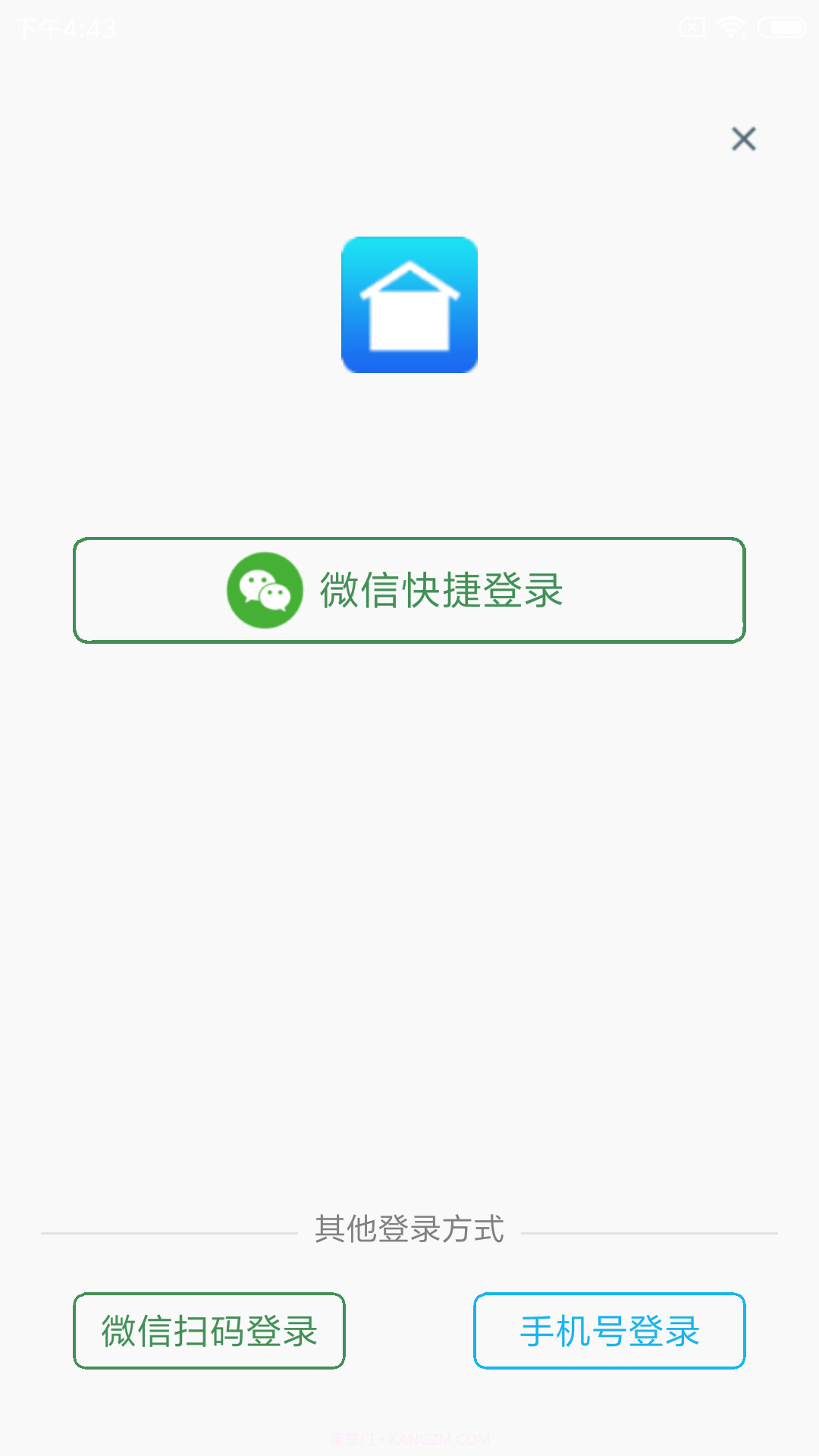Tap the blue-bordered phone login box
This screenshot has height=1456, width=819.
coord(609,1331)
